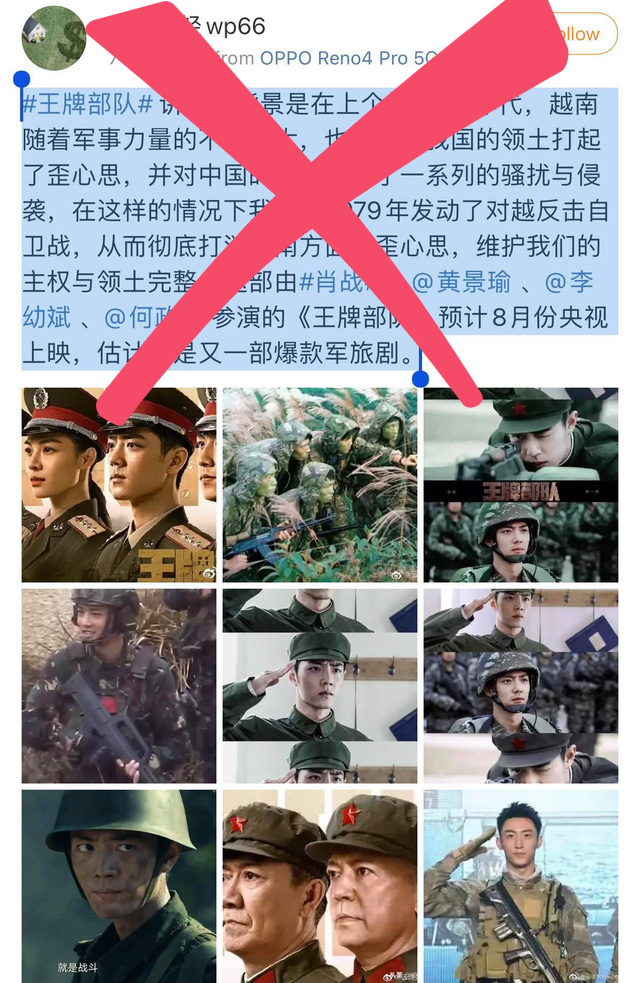The height and width of the screenshot is (983, 640).
Task: Open the poster's profile avatar
Action: pyautogui.click(x=53, y=37)
